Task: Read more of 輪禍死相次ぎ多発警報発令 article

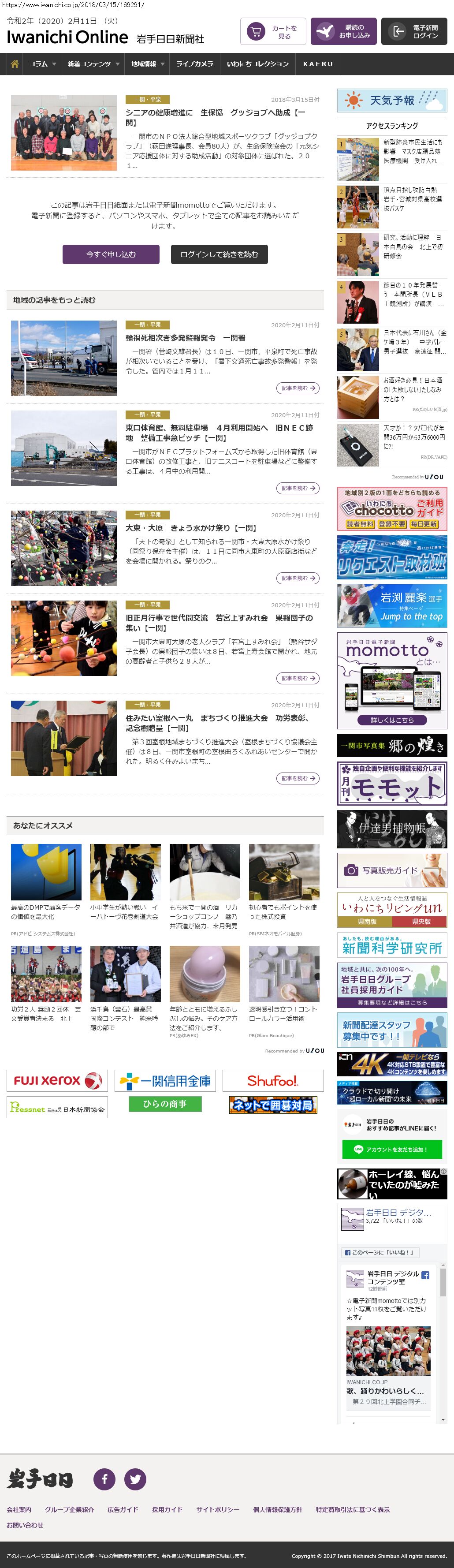Action: (298, 388)
